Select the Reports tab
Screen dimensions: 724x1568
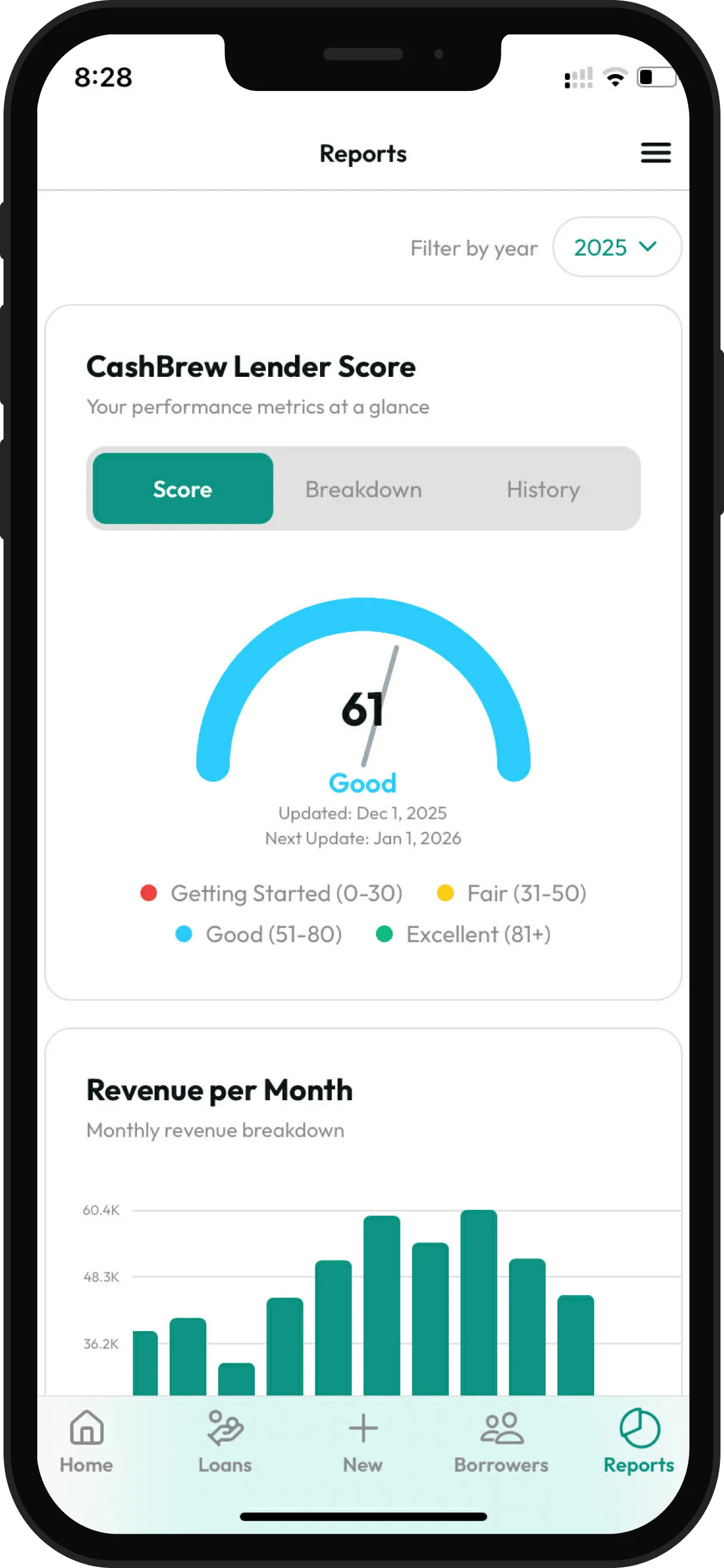(x=638, y=1441)
